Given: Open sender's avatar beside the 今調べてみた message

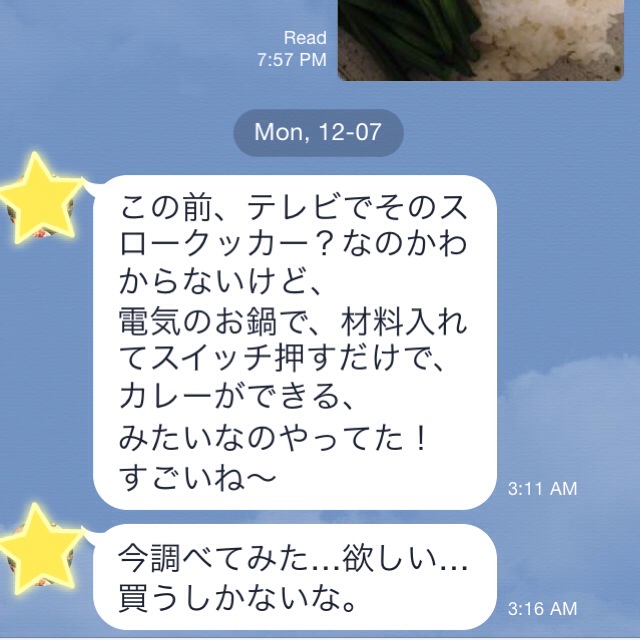Looking at the screenshot, I should 38,550.
